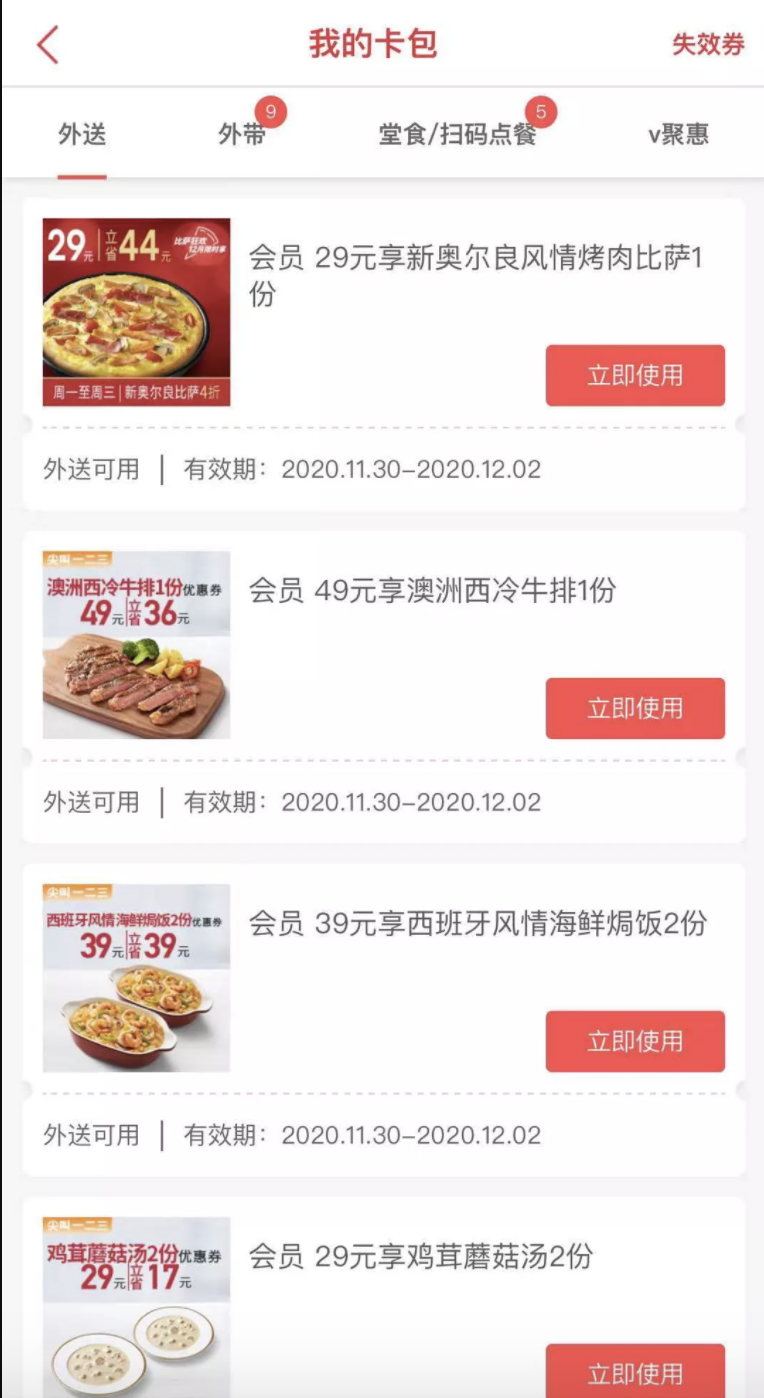Image resolution: width=764 pixels, height=1398 pixels.
Task: Open the 西班牙风情海鲜焗饭 coupon image
Action: pos(136,978)
